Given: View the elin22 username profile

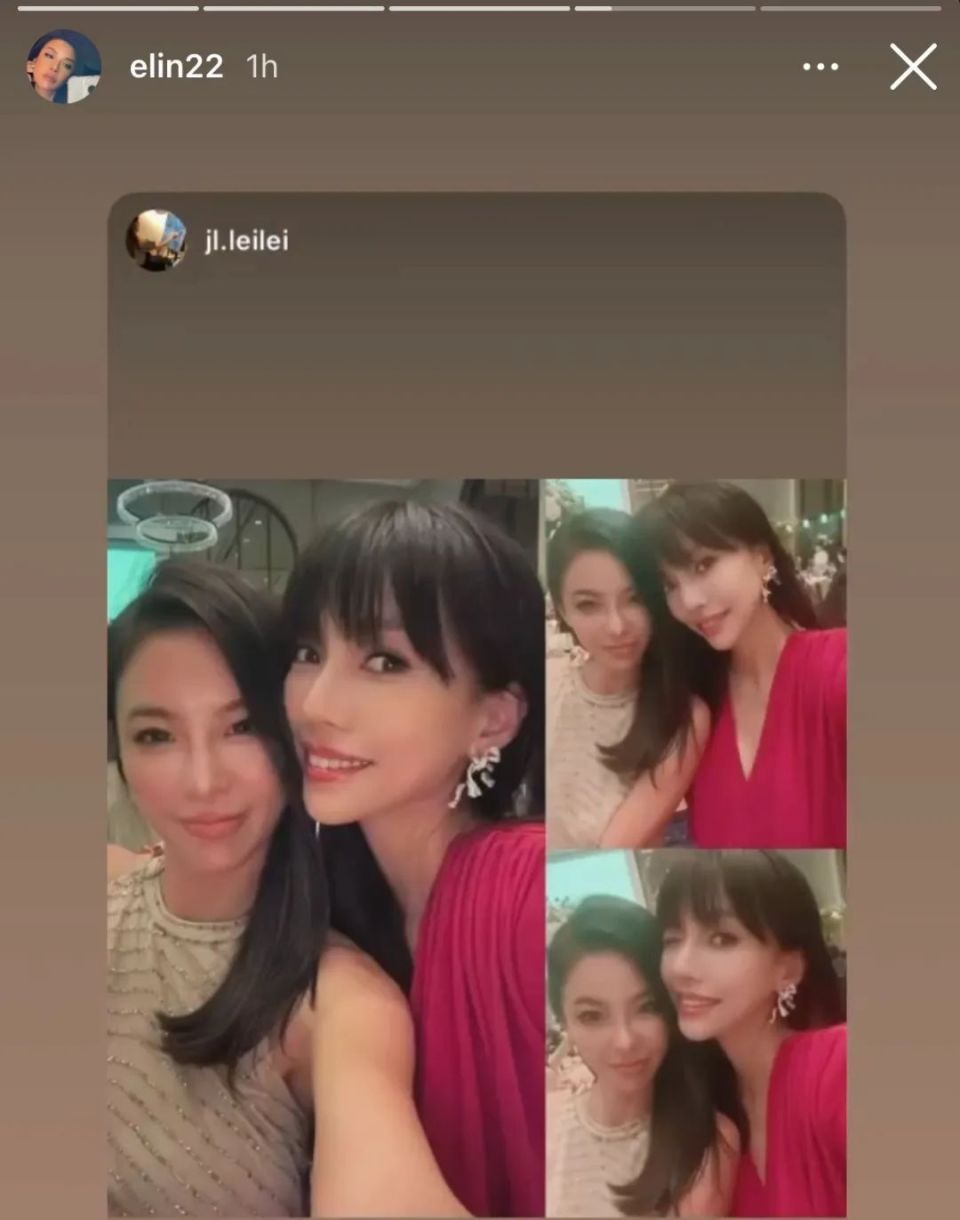Looking at the screenshot, I should tap(176, 67).
